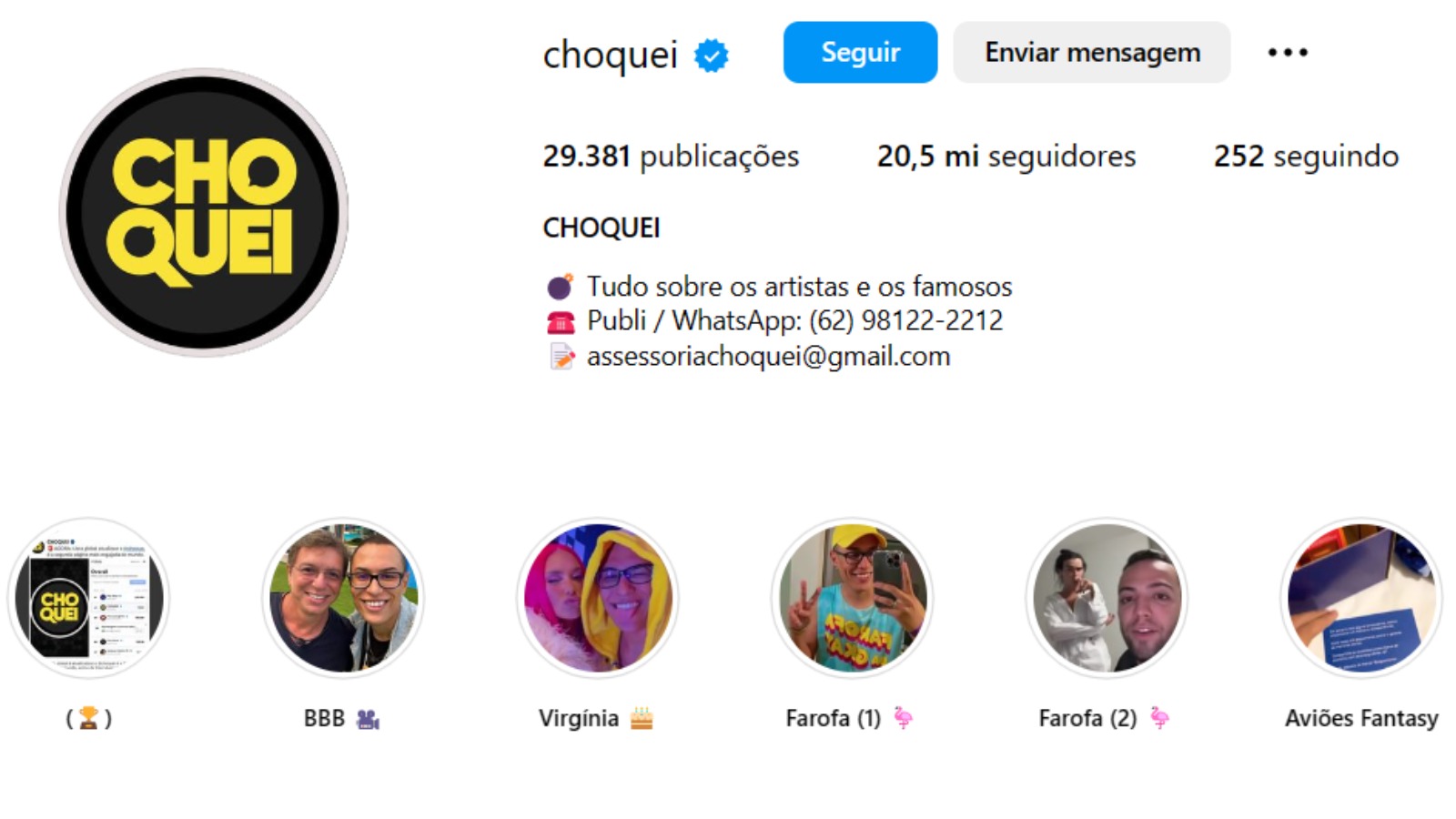Open the trophy story highlight
This screenshot has width=1456, height=819.
point(88,598)
